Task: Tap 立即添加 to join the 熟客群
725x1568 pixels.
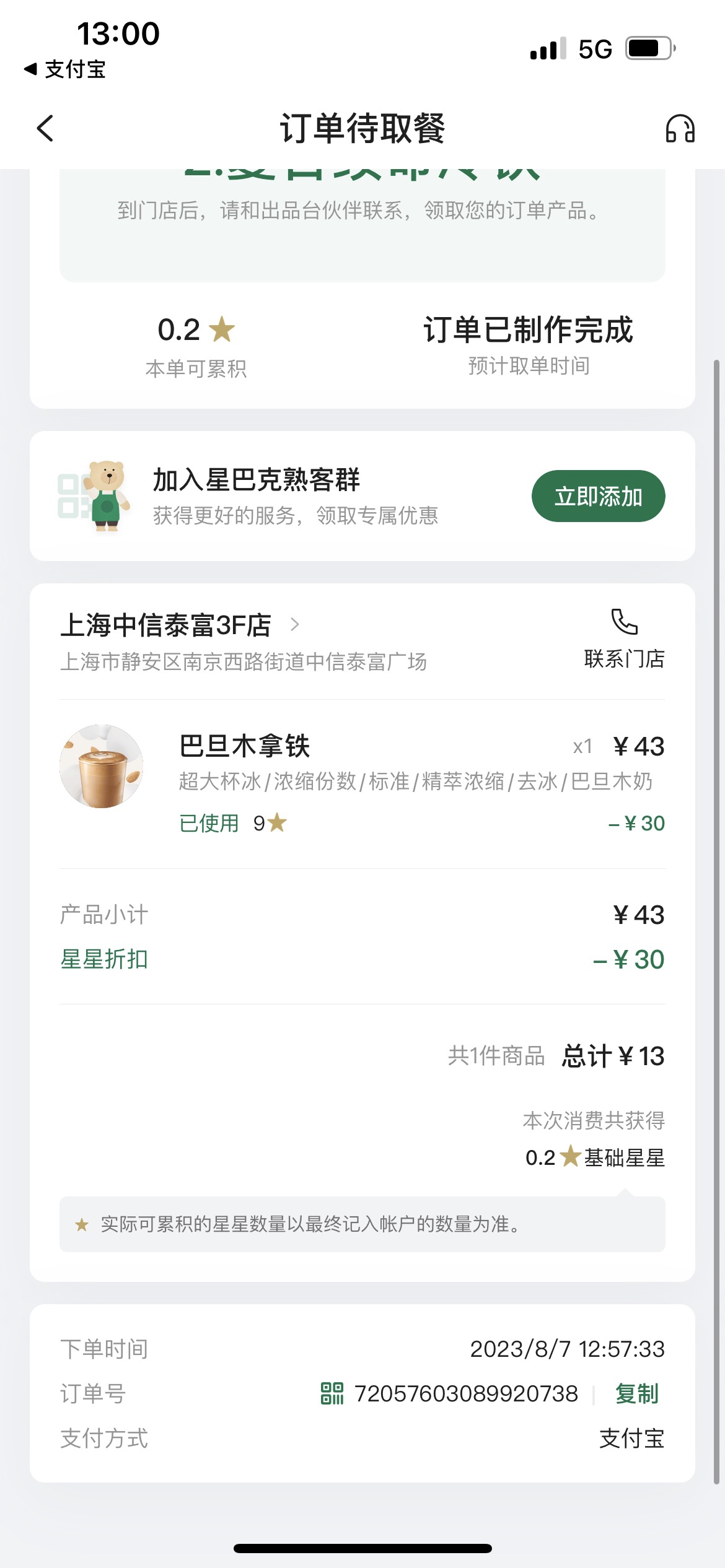Action: [x=598, y=496]
